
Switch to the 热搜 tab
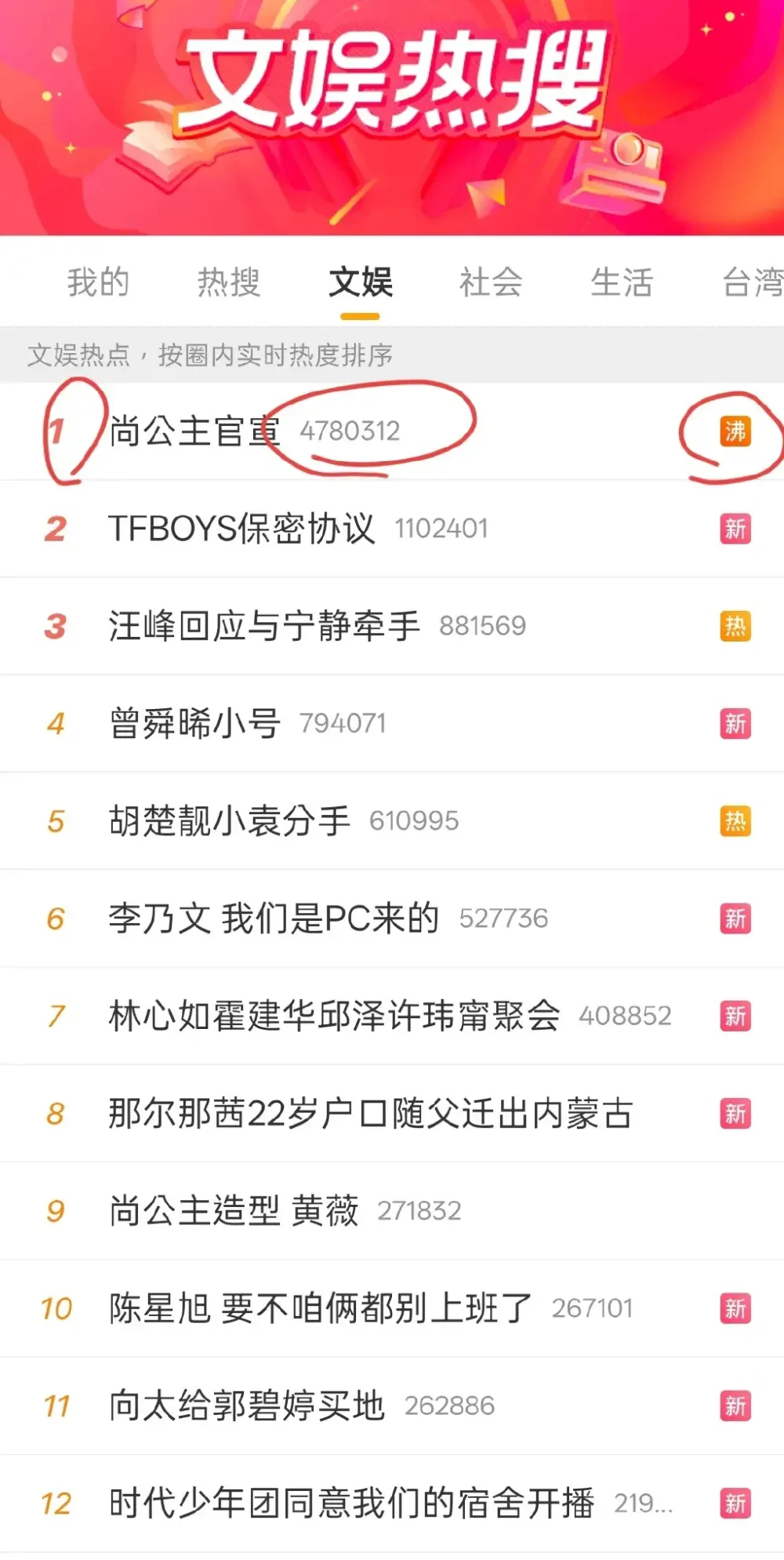pyautogui.click(x=229, y=282)
